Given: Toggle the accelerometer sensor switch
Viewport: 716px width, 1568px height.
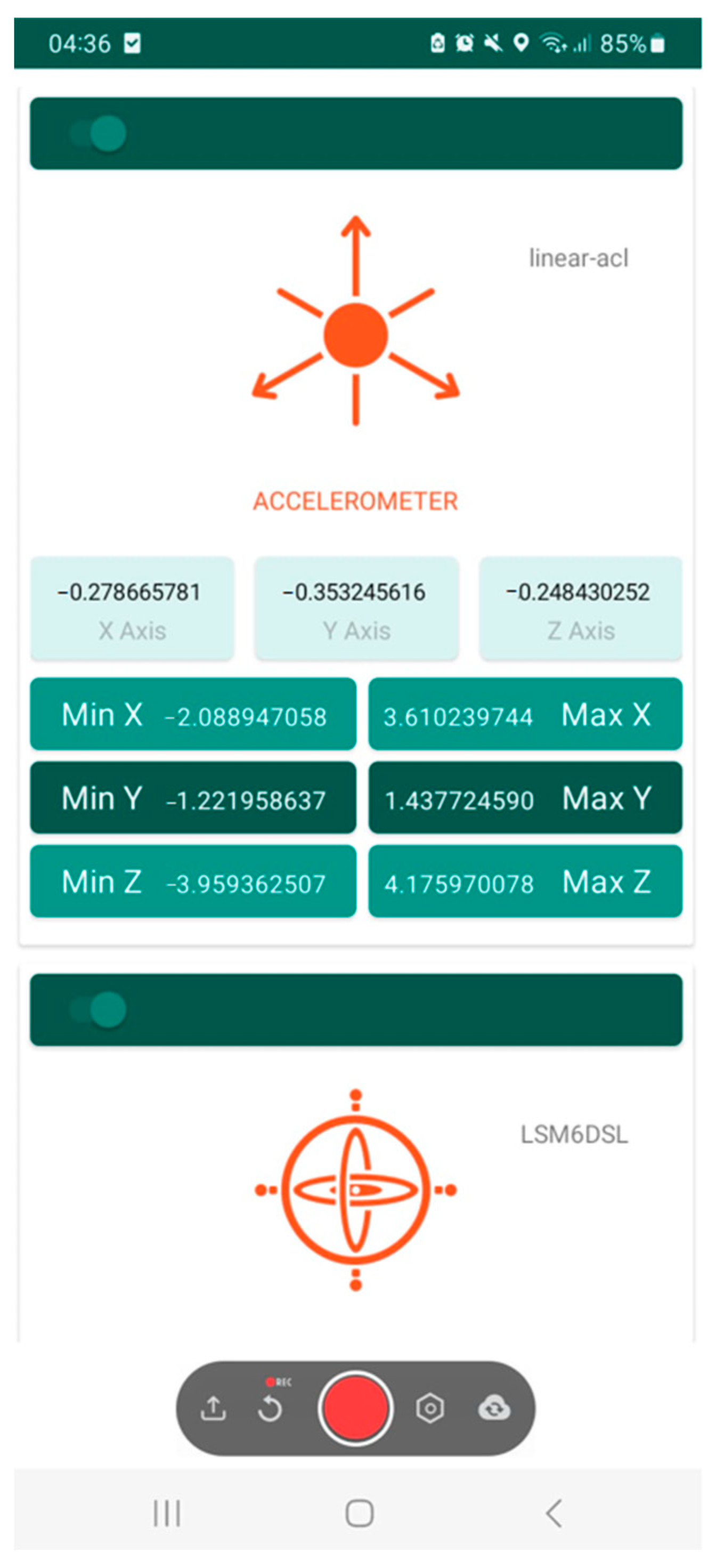Looking at the screenshot, I should coord(99,133).
